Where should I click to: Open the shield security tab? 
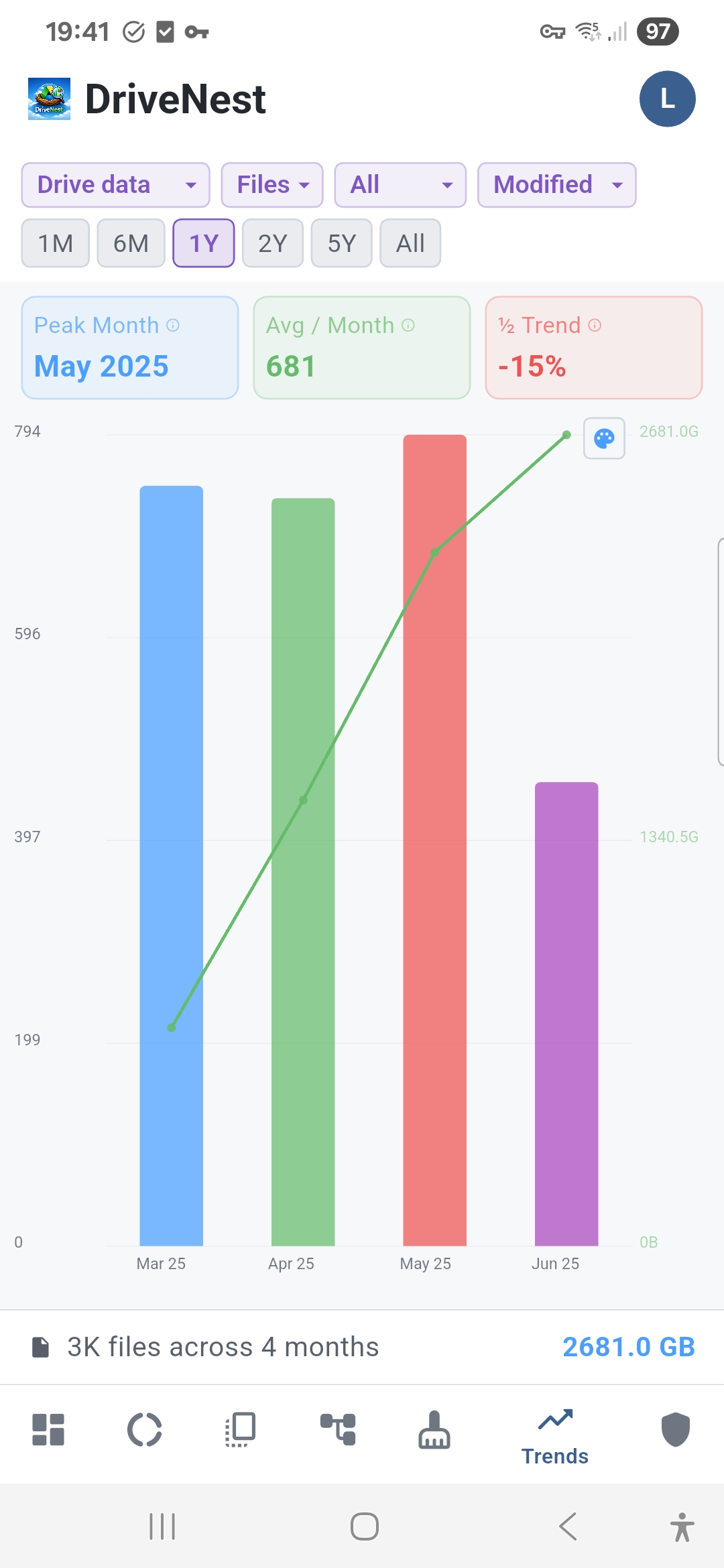pyautogui.click(x=675, y=1429)
